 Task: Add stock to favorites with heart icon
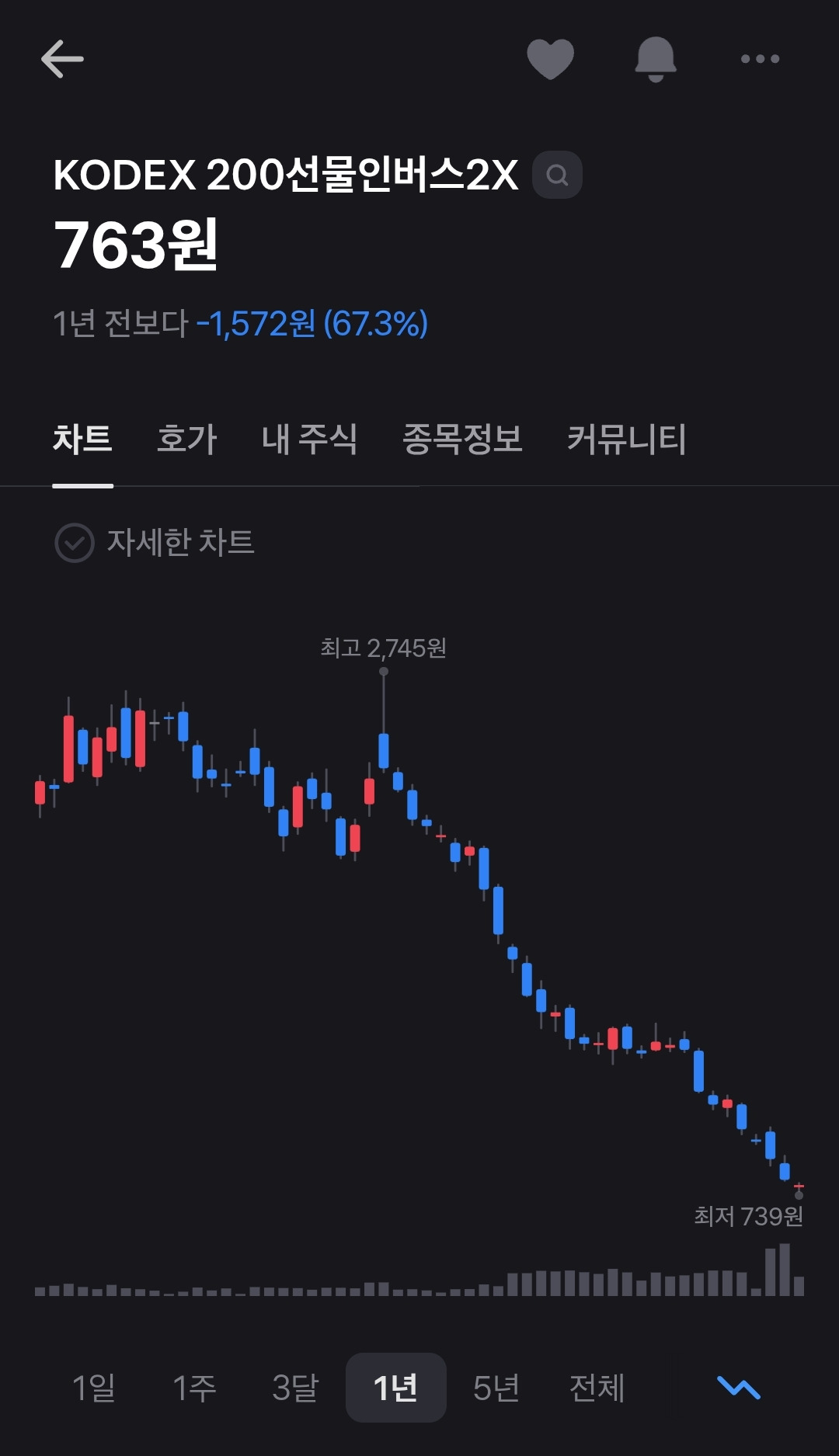[550, 59]
